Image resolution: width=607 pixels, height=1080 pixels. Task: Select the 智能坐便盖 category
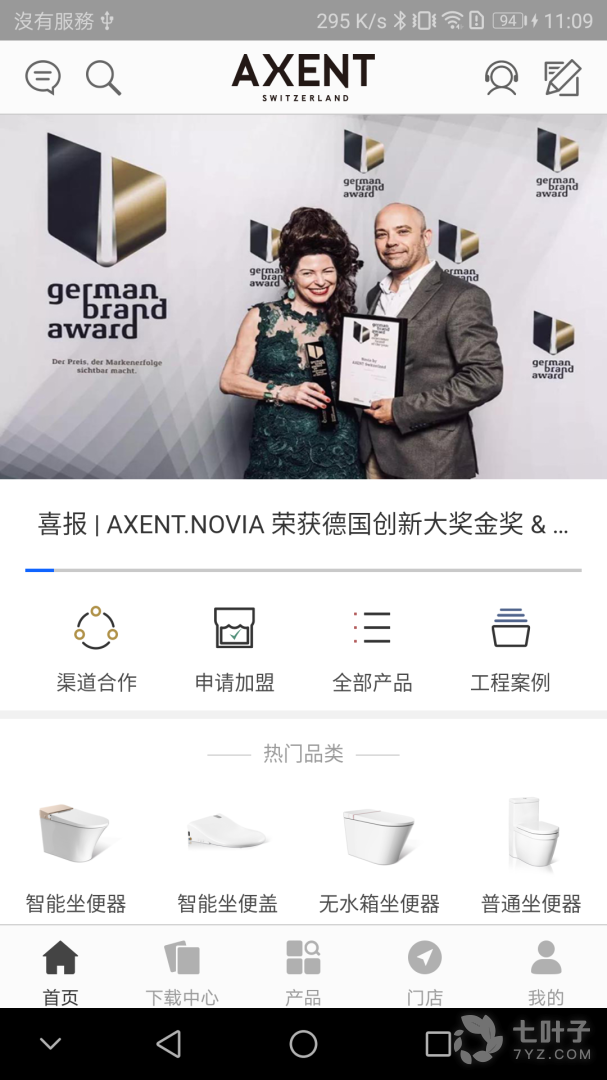click(x=227, y=855)
